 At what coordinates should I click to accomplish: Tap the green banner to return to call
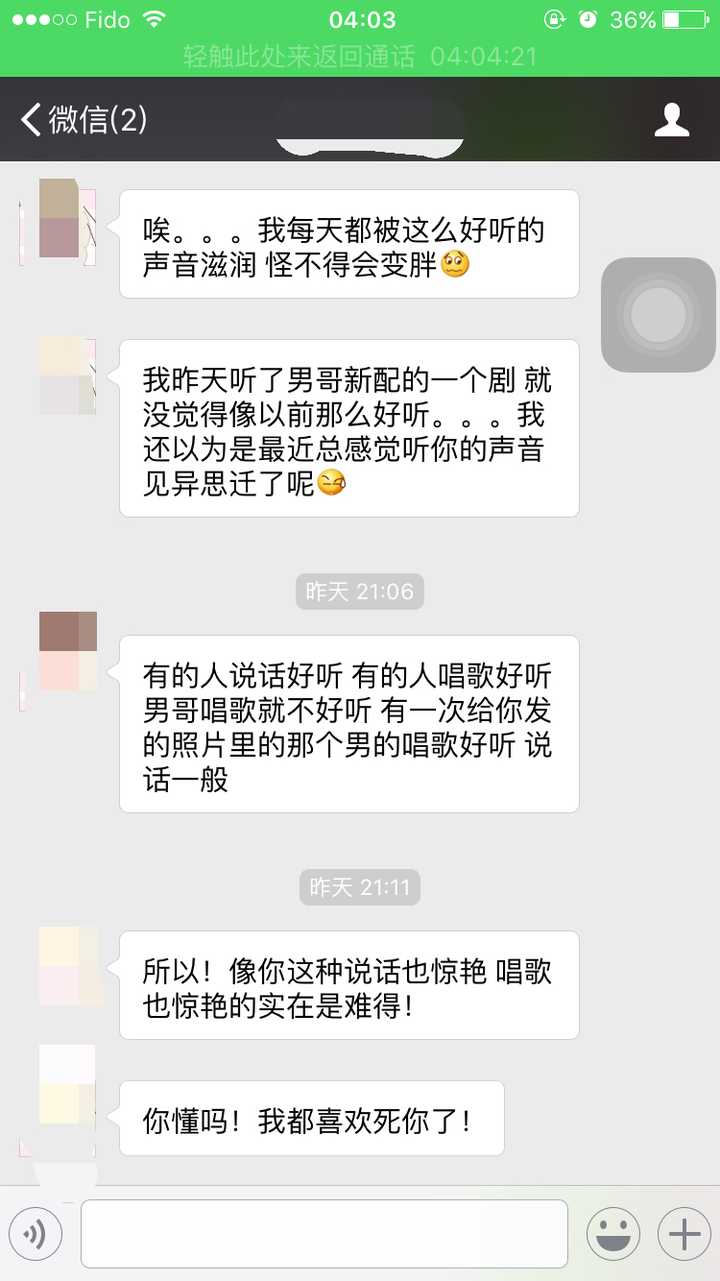click(x=360, y=56)
